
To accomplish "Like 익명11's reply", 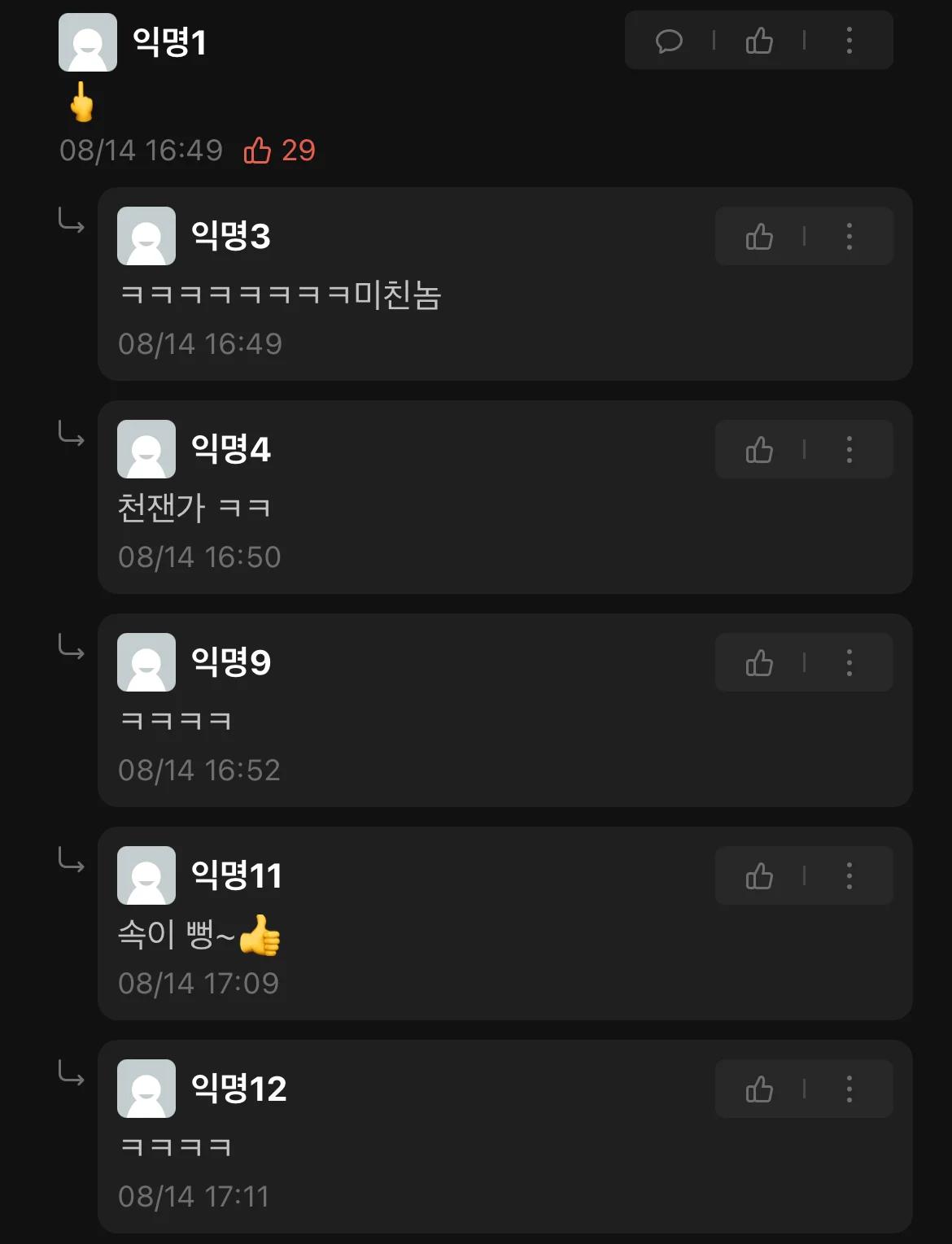I will (x=758, y=876).
